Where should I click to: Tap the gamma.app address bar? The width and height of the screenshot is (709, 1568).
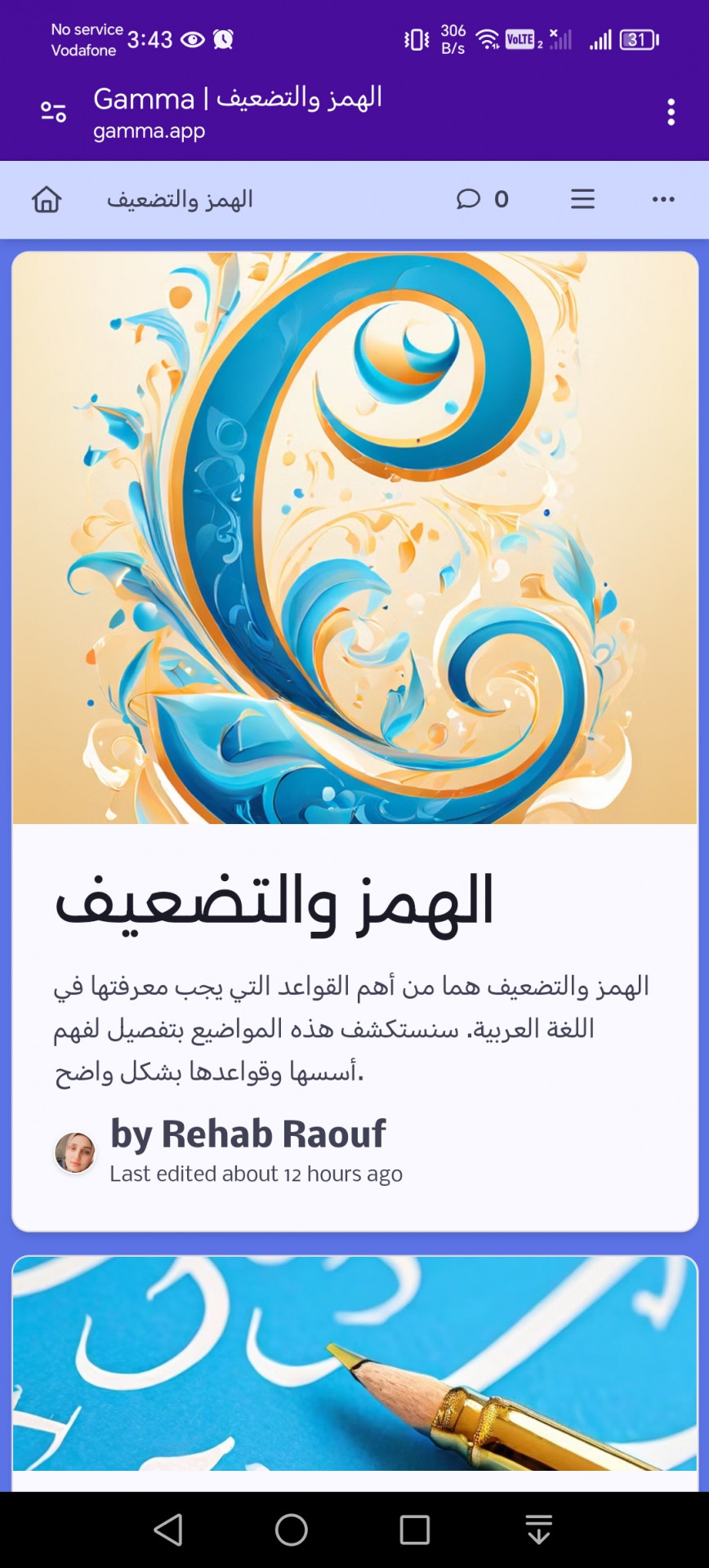tap(237, 113)
